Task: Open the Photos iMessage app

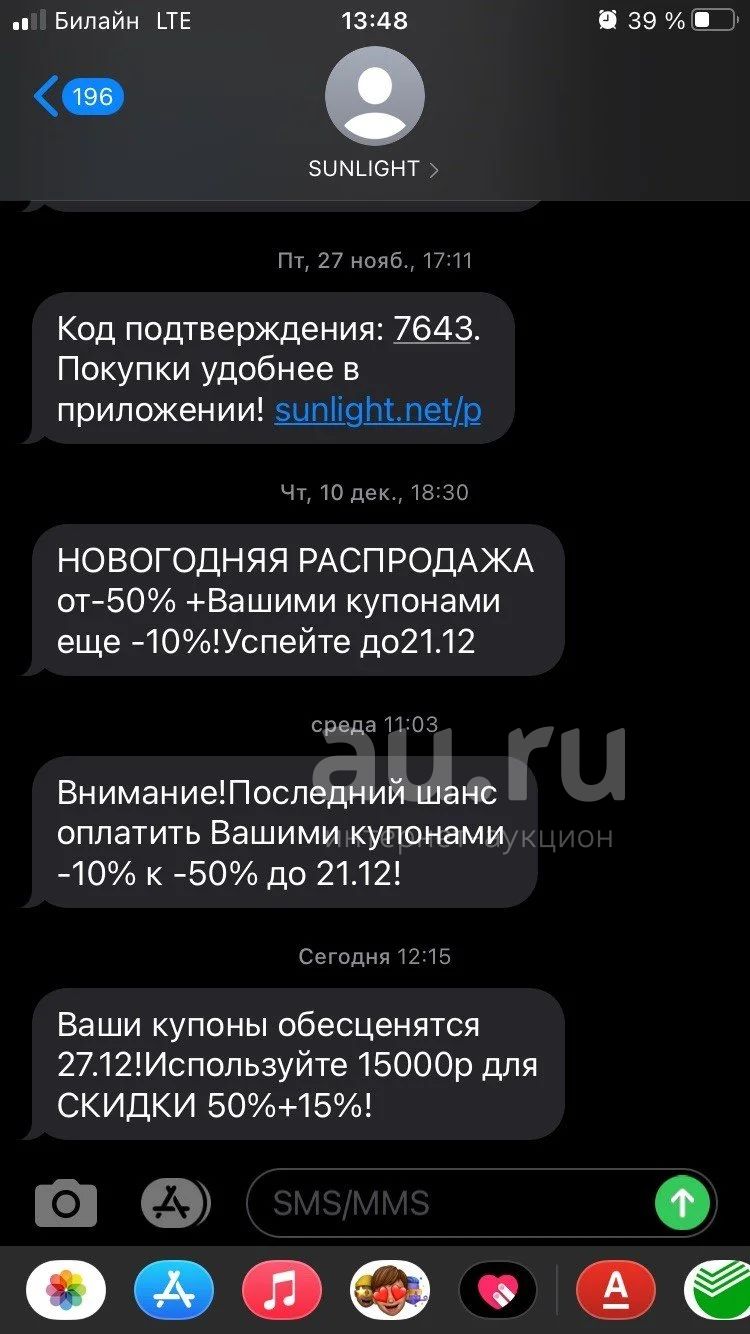Action: tap(66, 1290)
